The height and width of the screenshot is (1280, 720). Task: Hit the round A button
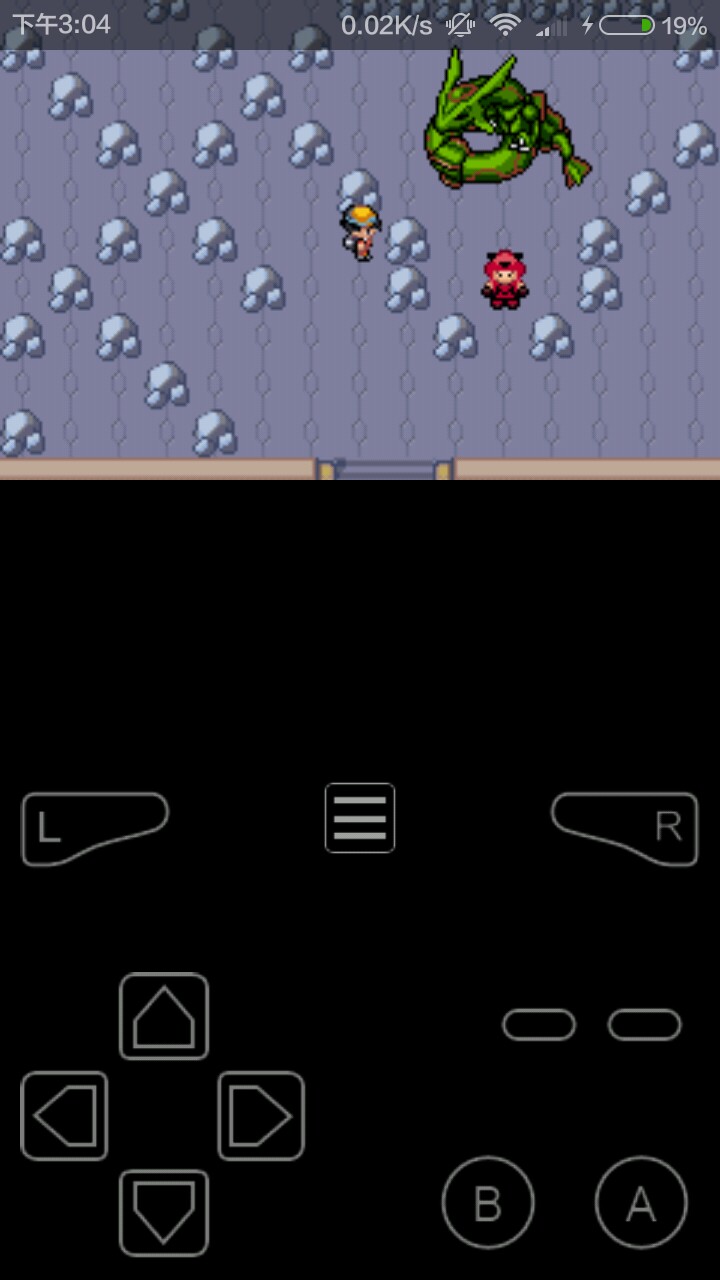coord(641,1203)
